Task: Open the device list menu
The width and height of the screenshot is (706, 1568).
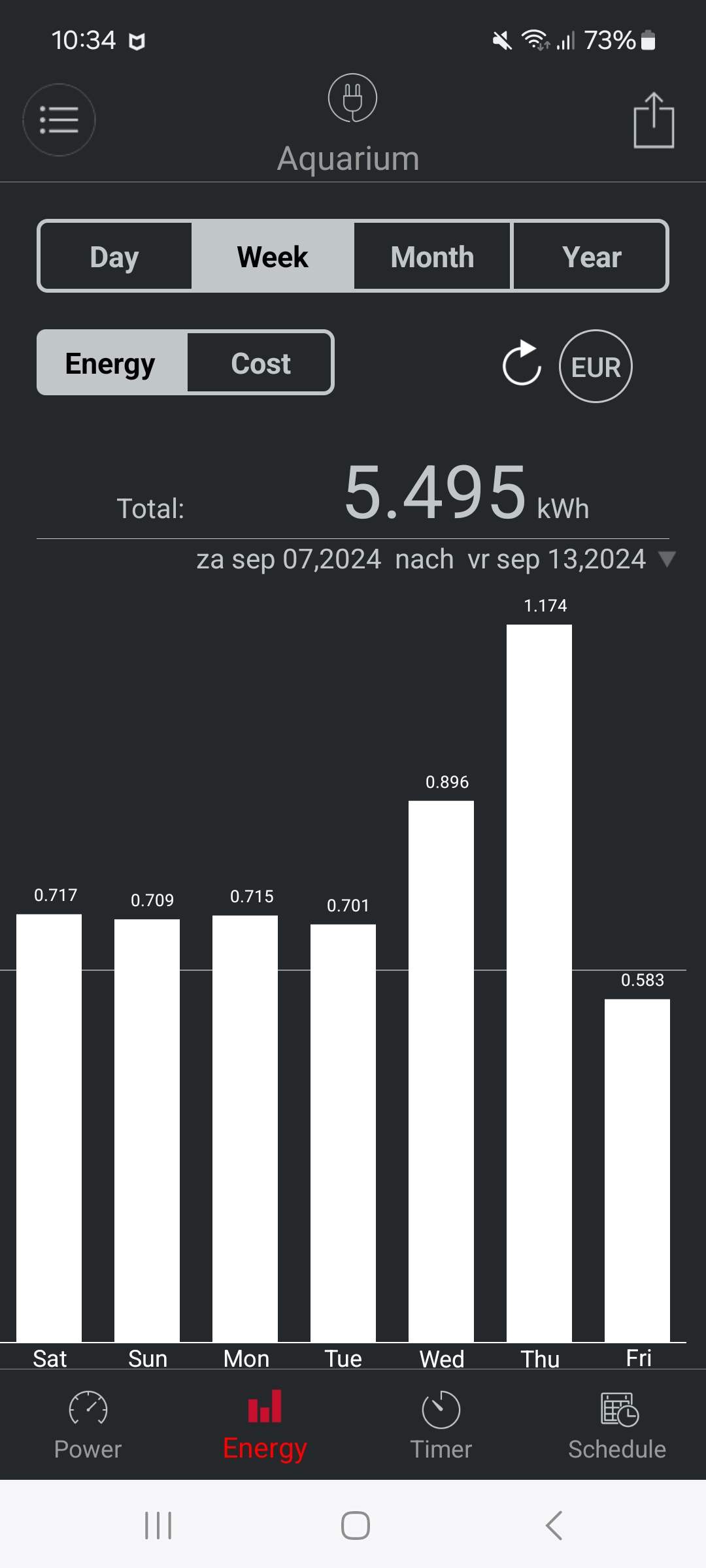Action: click(x=59, y=120)
